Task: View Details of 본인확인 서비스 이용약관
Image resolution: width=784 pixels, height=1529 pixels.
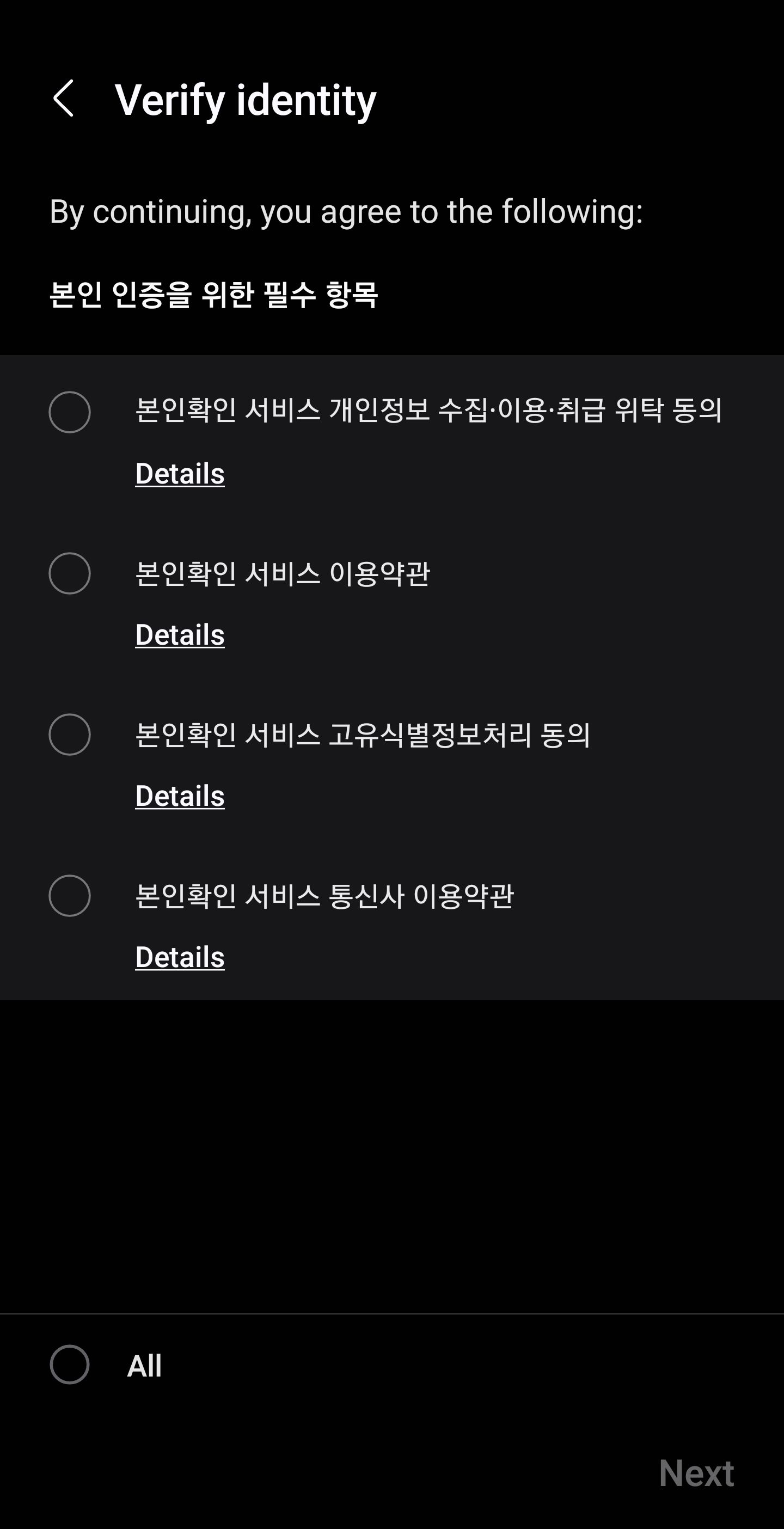Action: (180, 634)
